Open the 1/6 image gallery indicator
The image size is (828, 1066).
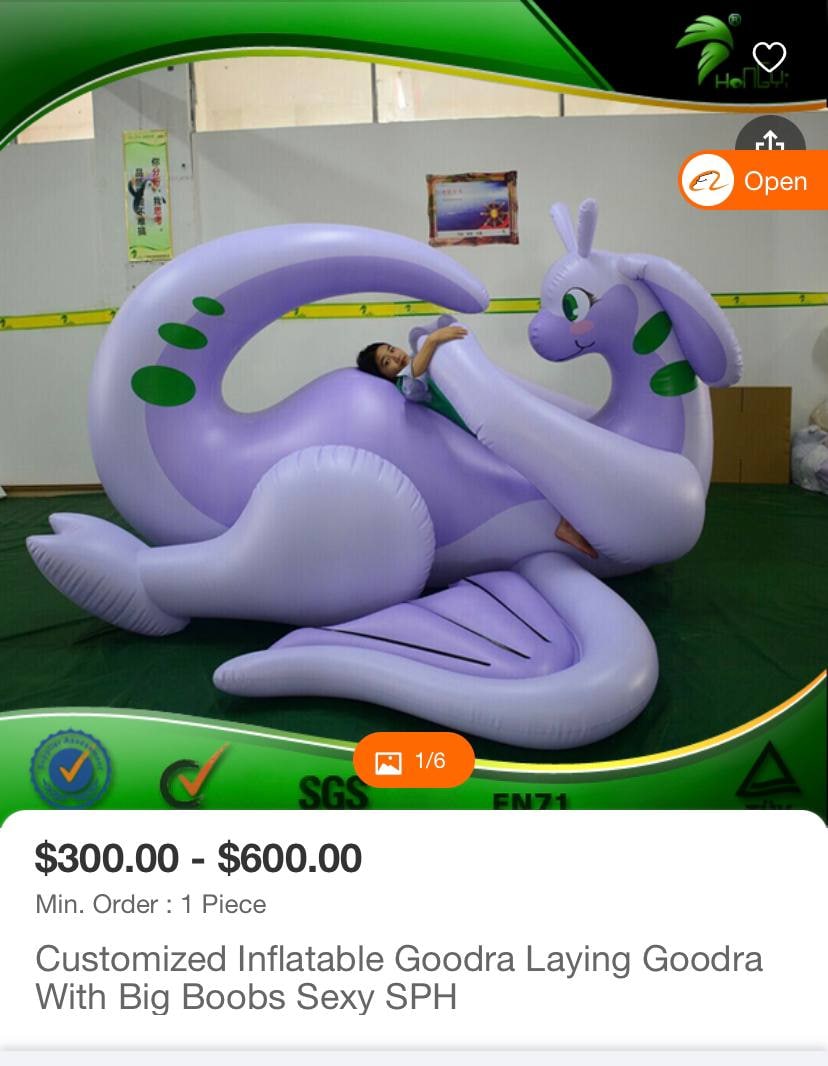(x=412, y=761)
